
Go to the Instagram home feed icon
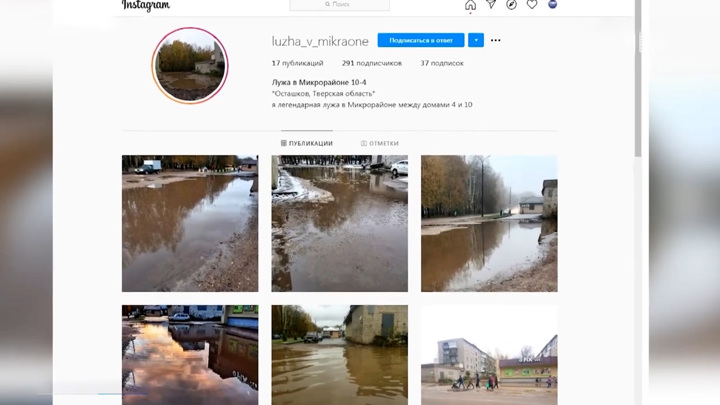[x=470, y=5]
